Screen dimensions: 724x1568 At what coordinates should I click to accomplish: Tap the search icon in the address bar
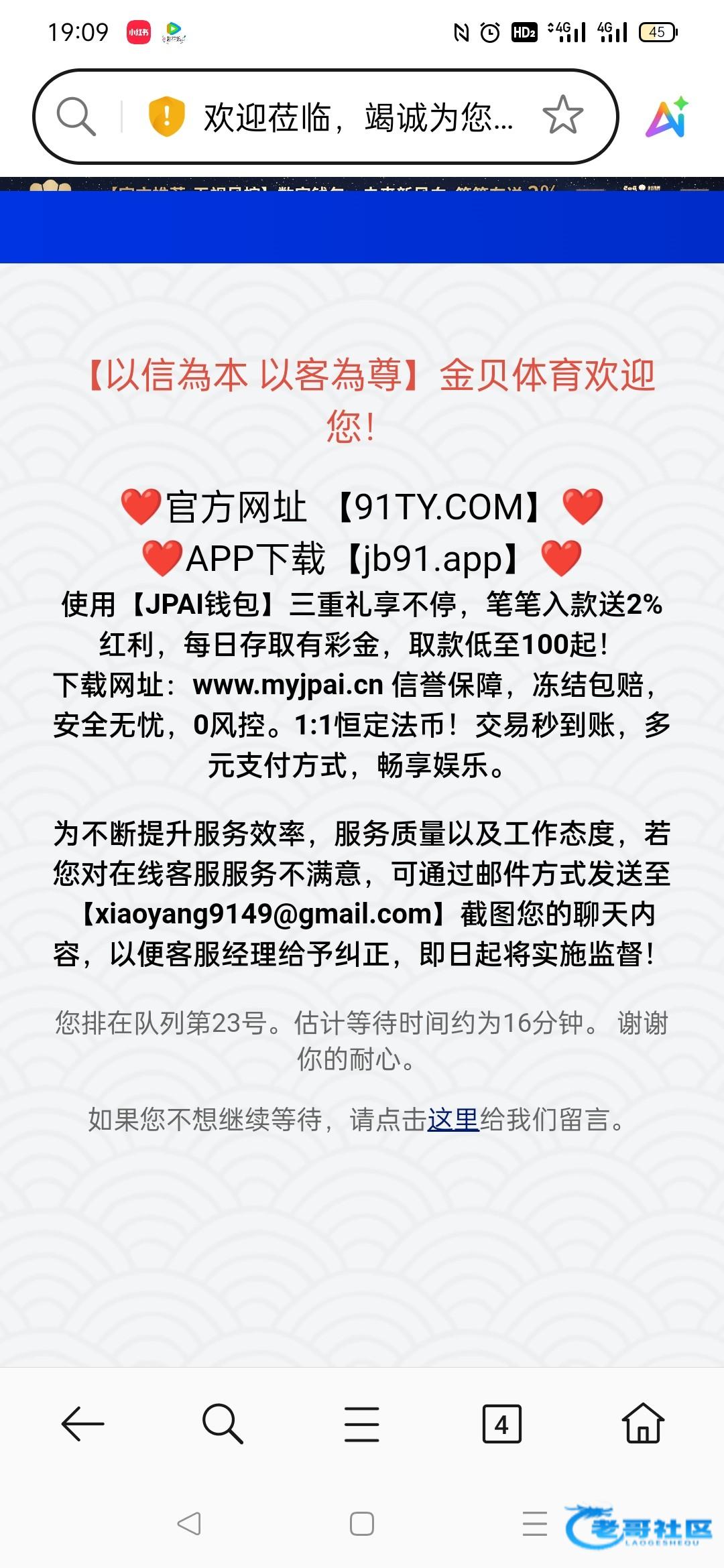pyautogui.click(x=76, y=117)
